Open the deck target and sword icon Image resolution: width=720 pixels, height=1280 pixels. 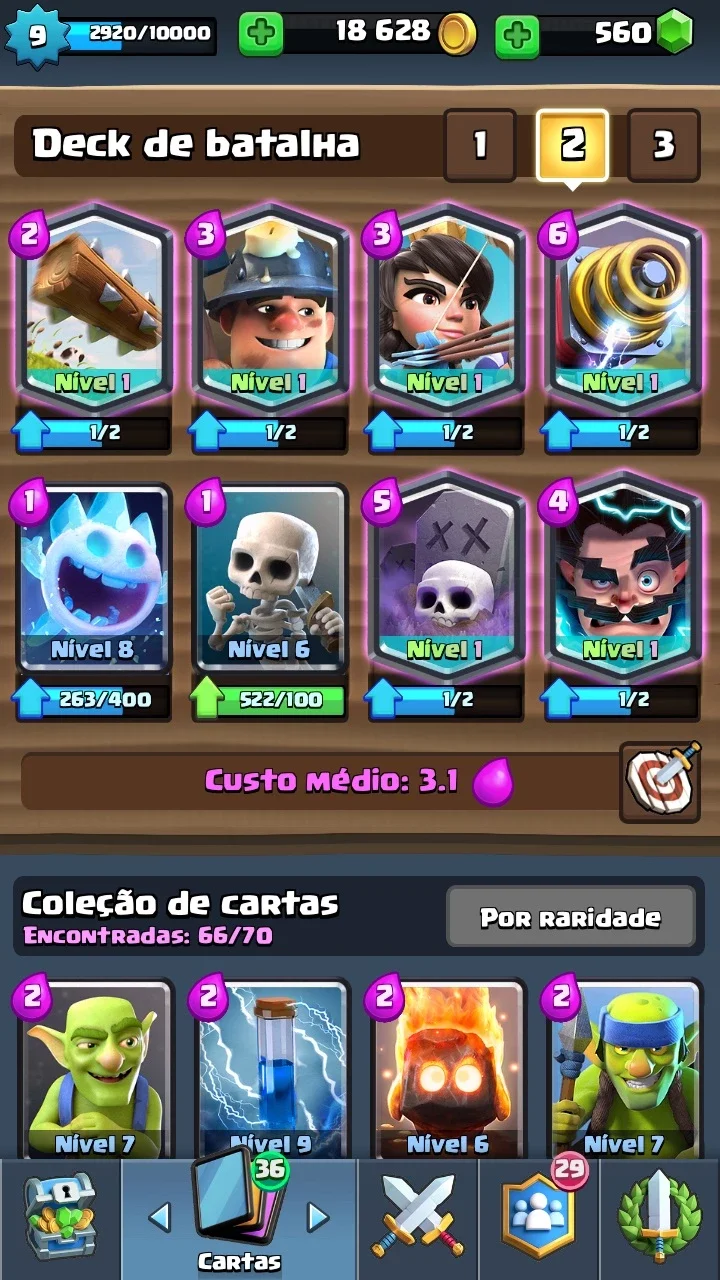660,781
